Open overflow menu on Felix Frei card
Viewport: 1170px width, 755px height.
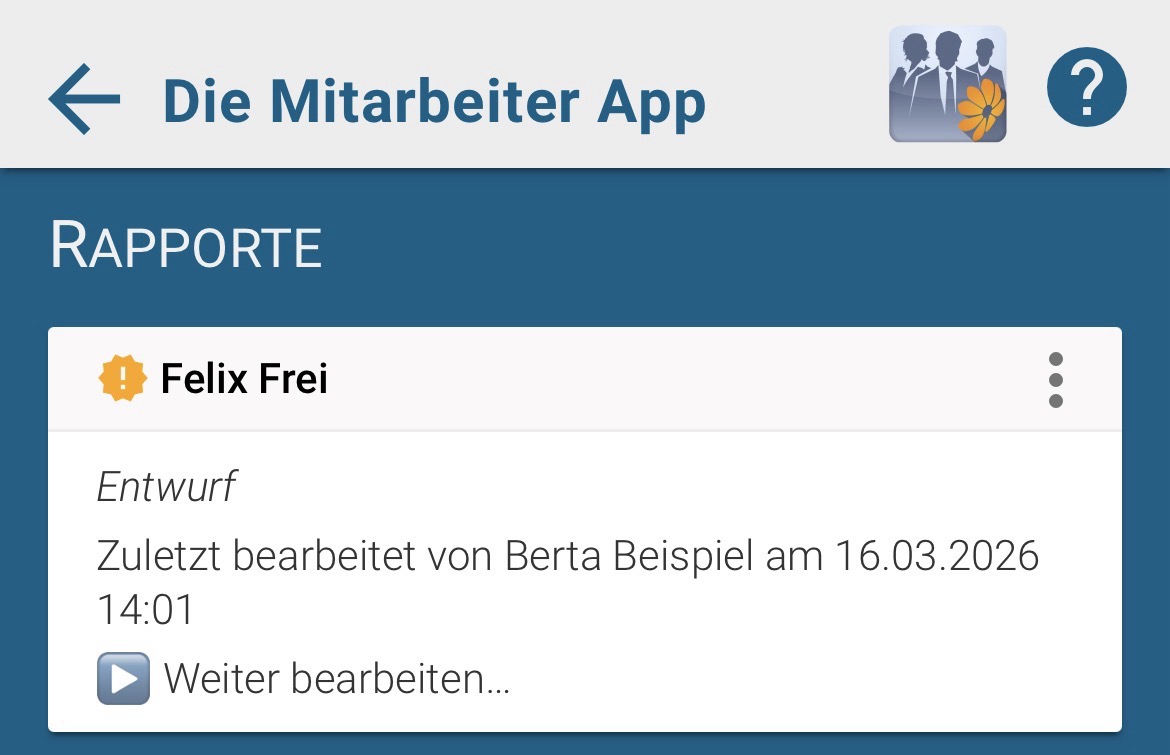1055,380
